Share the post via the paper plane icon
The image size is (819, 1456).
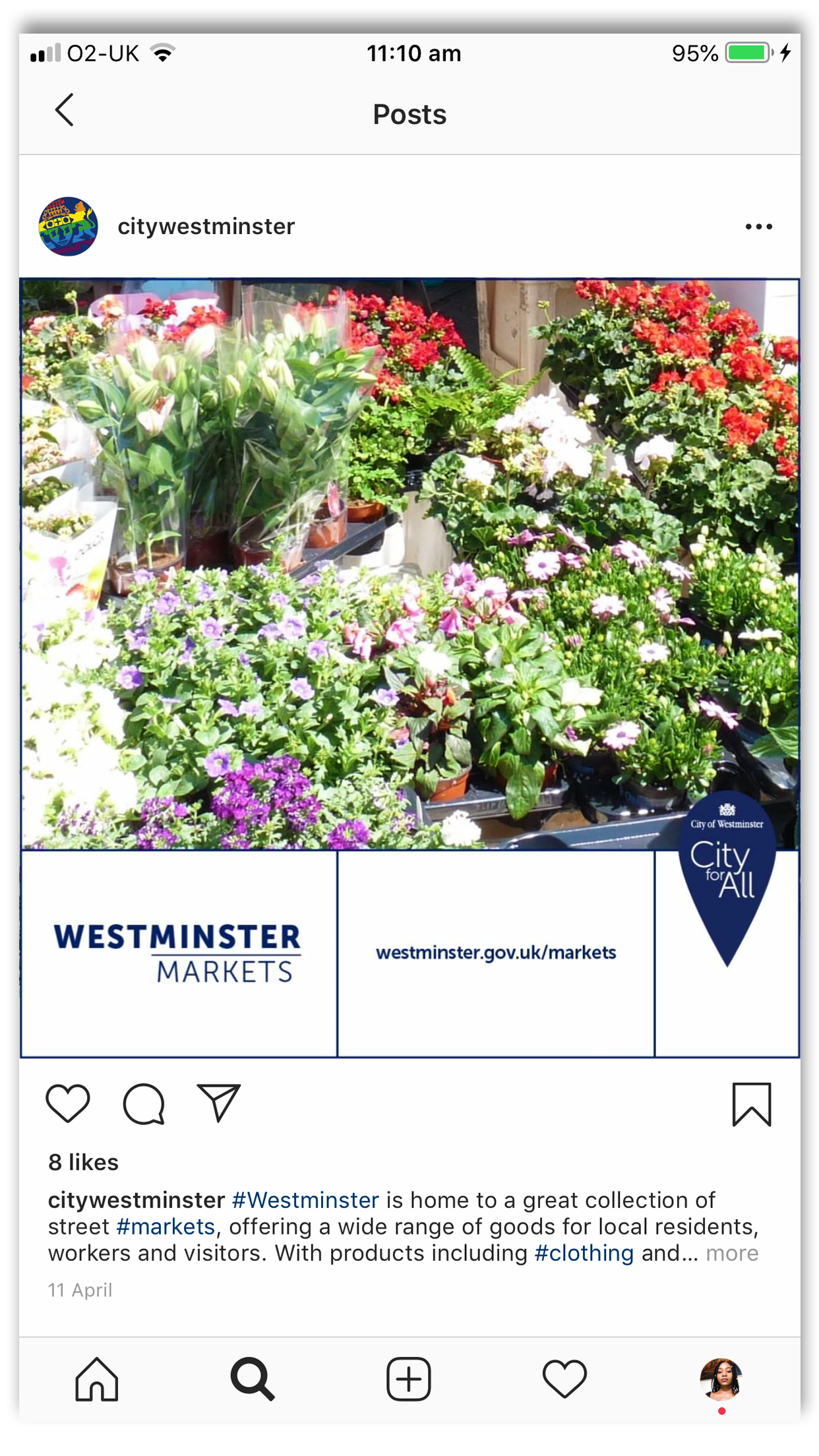pyautogui.click(x=219, y=1103)
